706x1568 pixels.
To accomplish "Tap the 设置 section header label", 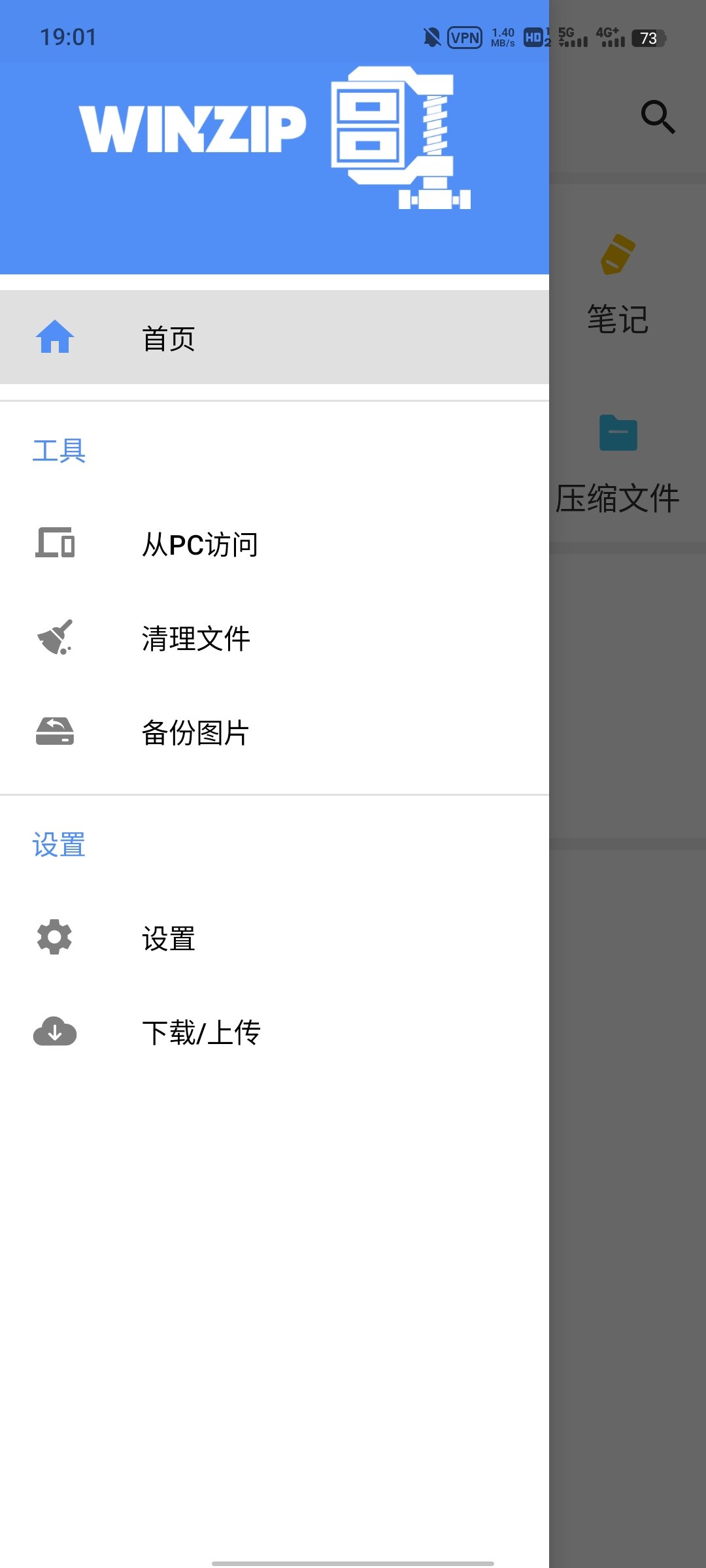I will (x=58, y=845).
